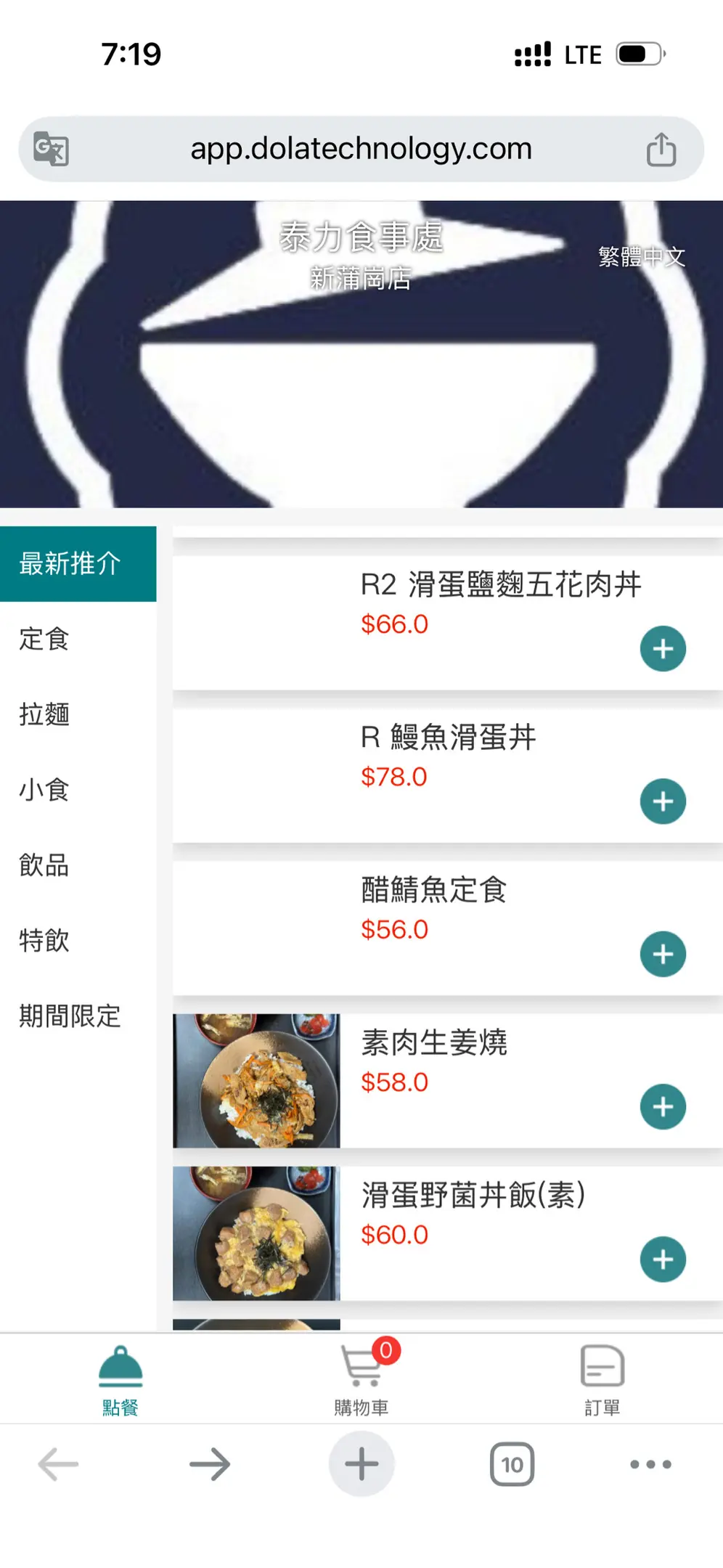Add 滑蛋野菌丼飯(素) to the cart
This screenshot has height=1568, width=723.
tap(662, 1259)
